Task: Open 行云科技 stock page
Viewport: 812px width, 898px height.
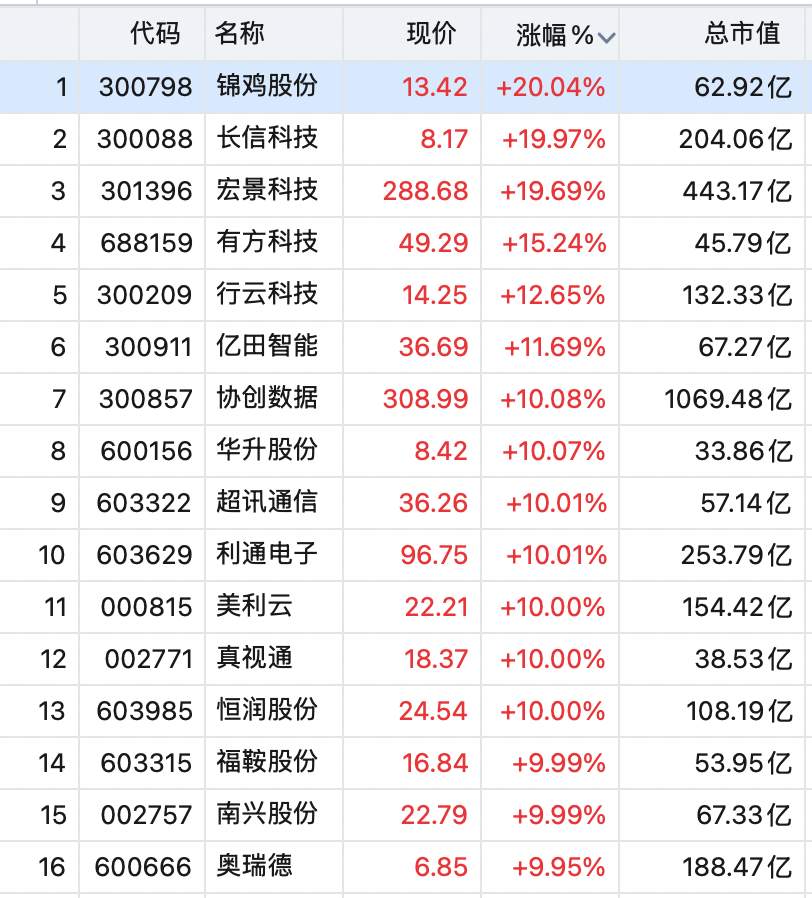Action: pyautogui.click(x=266, y=294)
